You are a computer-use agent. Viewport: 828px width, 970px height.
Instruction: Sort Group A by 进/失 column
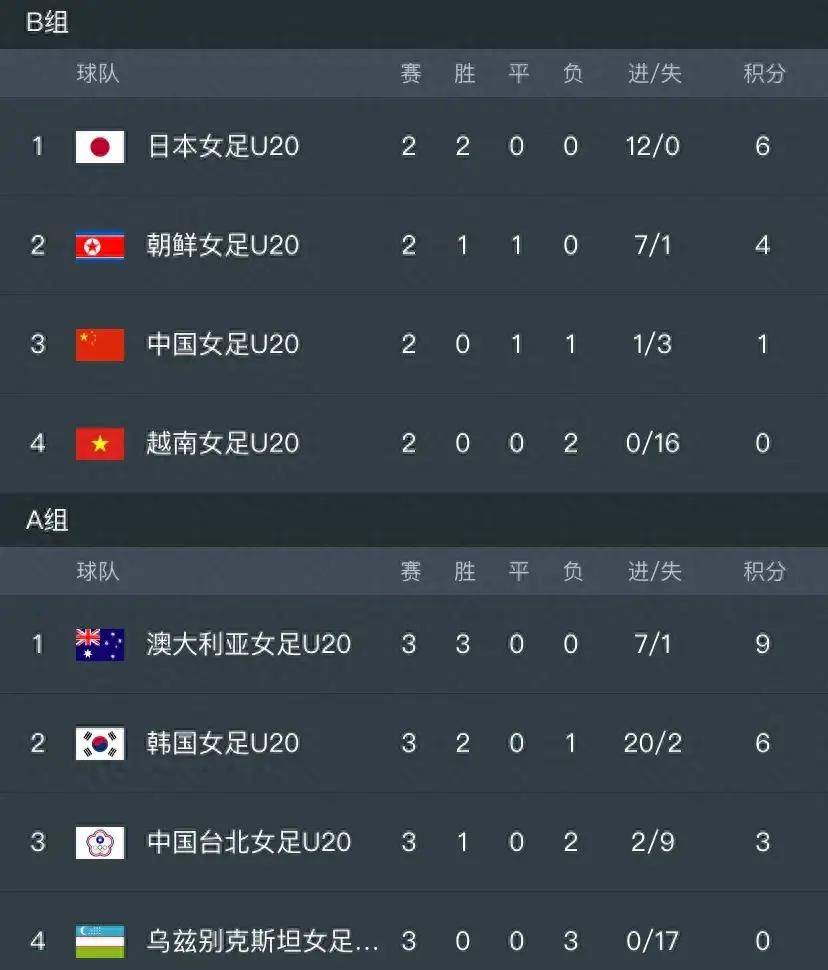(653, 572)
